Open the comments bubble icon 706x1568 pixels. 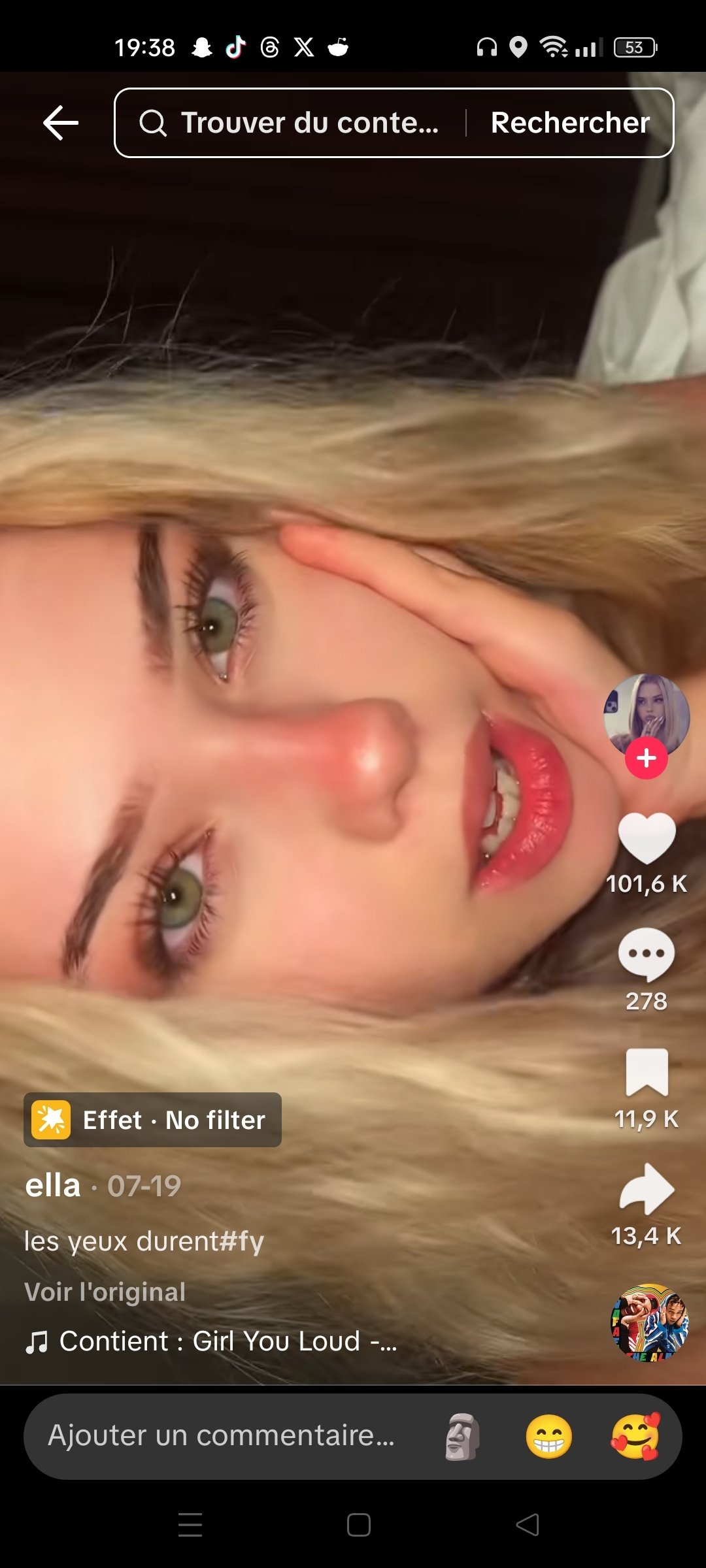(646, 954)
